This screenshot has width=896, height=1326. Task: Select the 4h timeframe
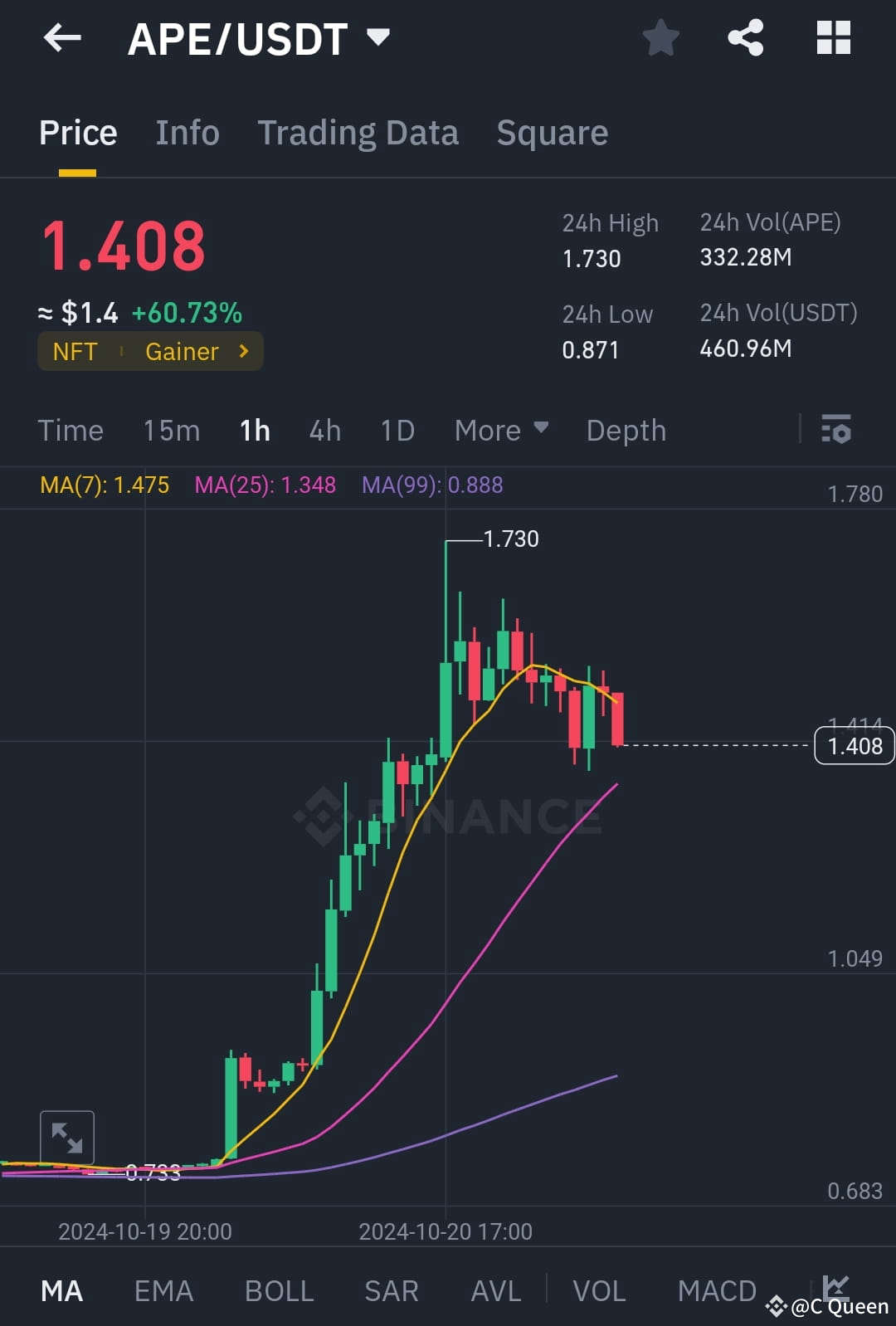[x=324, y=430]
